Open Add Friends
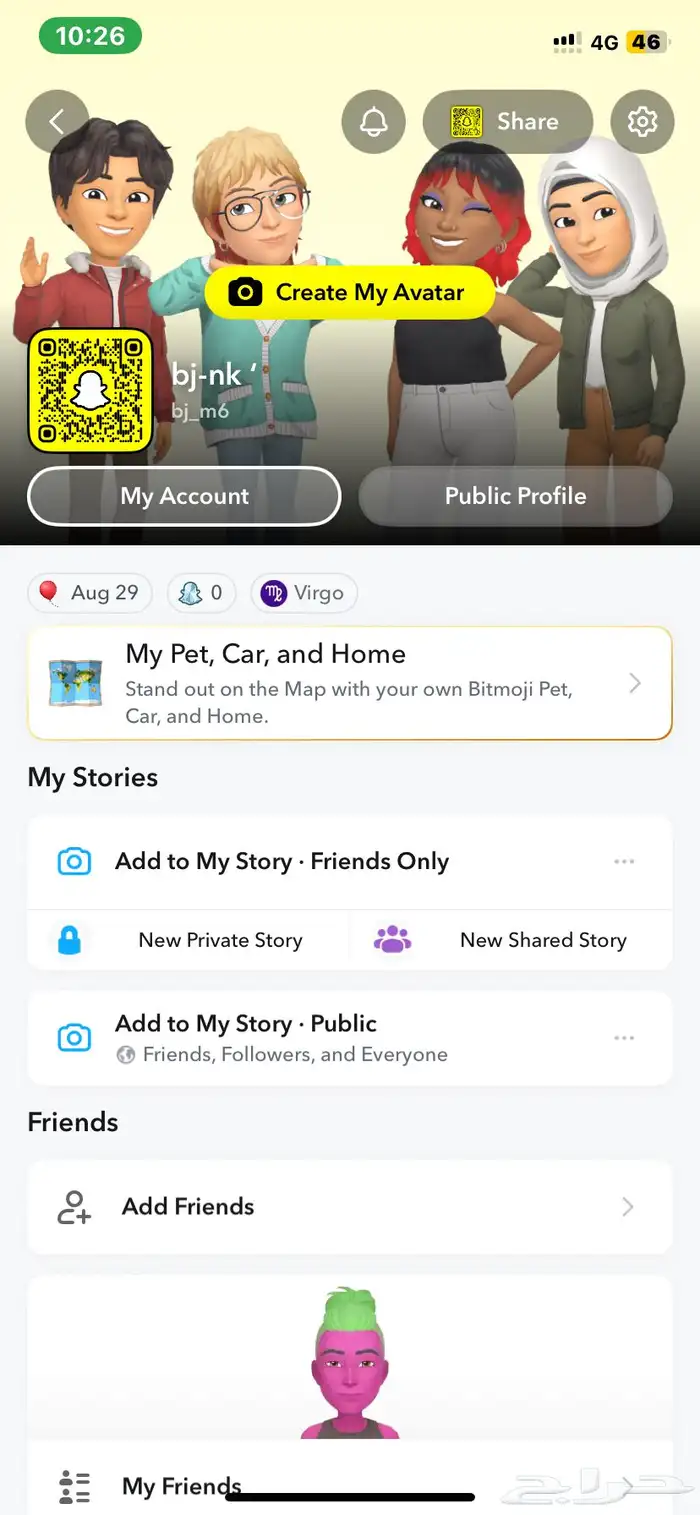Screen dimensions: 700x1515 coord(349,1207)
